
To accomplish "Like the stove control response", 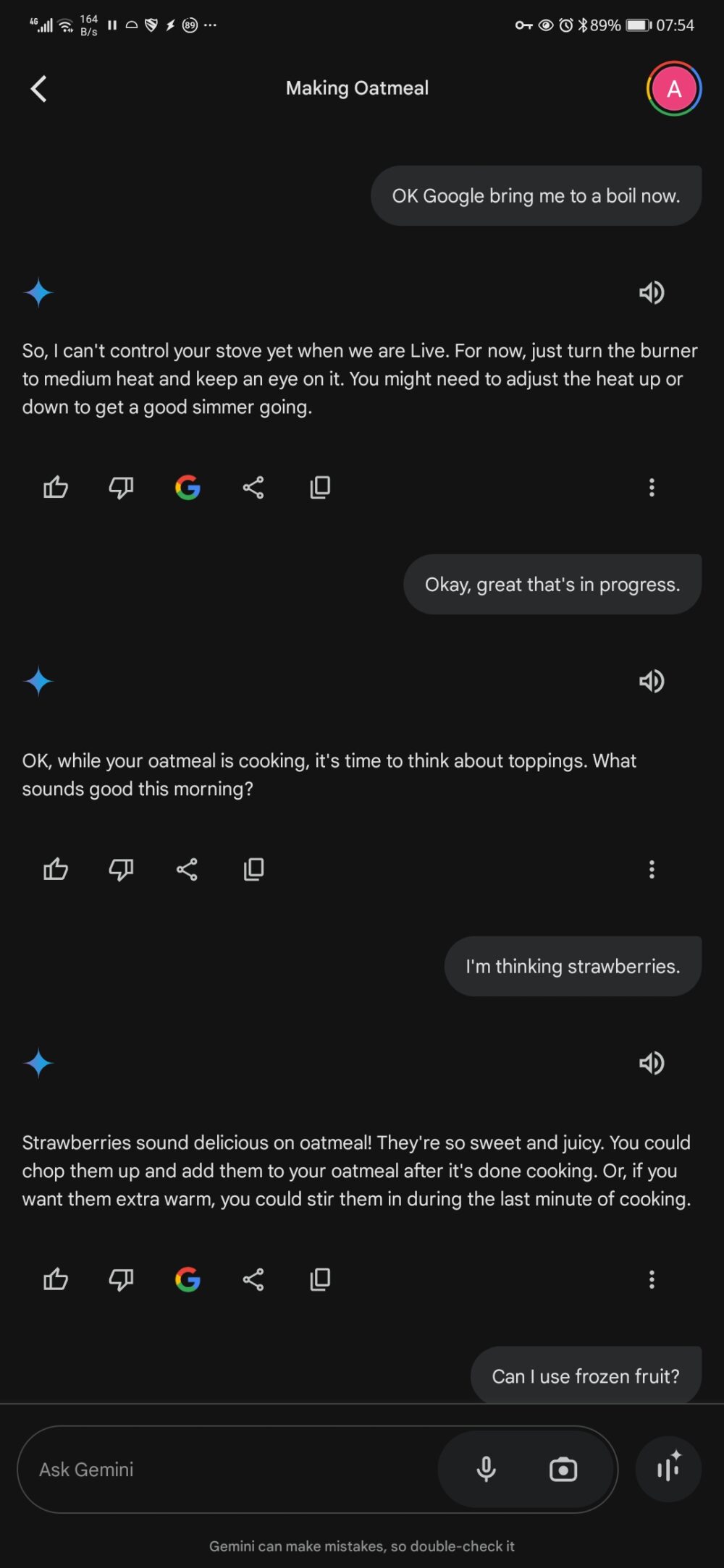I will tap(56, 488).
